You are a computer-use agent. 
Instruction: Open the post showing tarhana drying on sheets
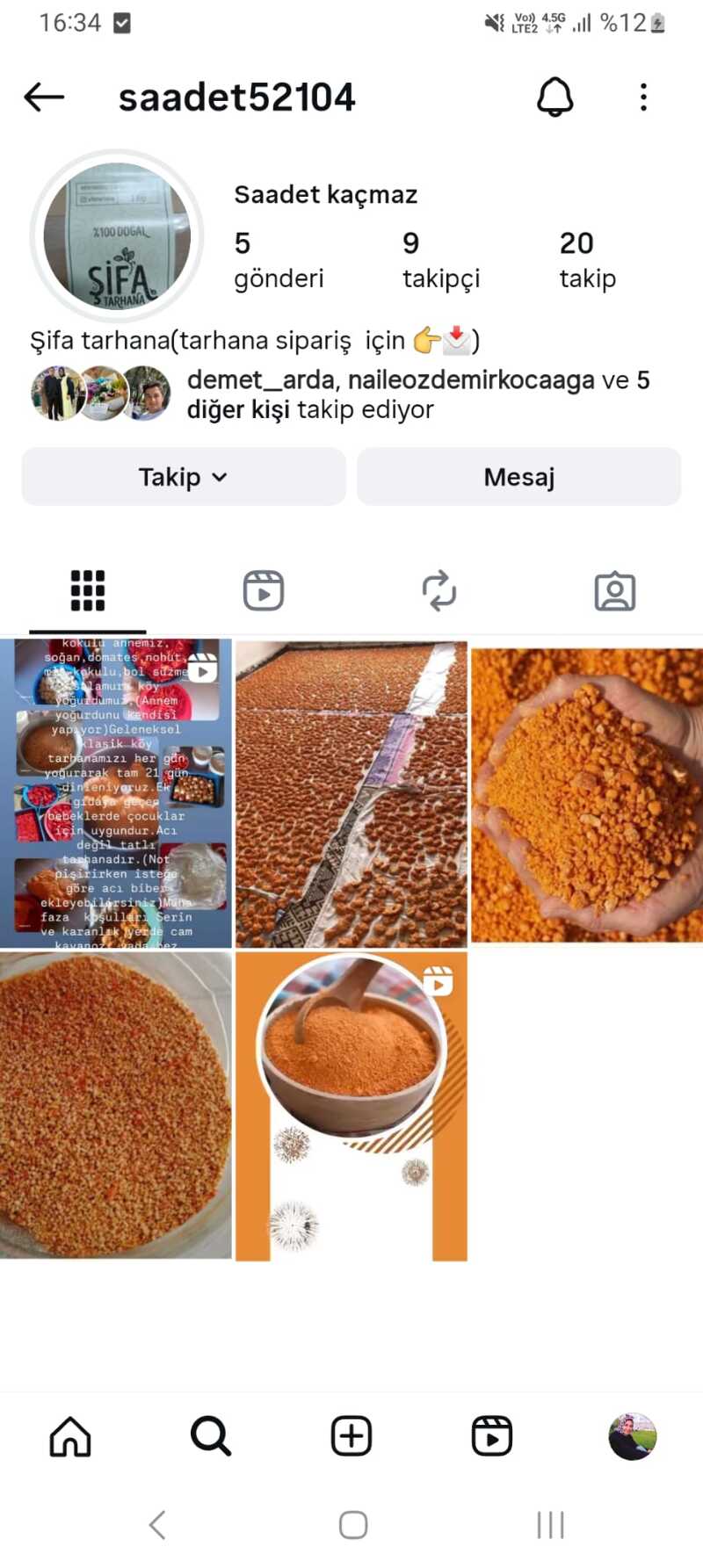tap(351, 794)
